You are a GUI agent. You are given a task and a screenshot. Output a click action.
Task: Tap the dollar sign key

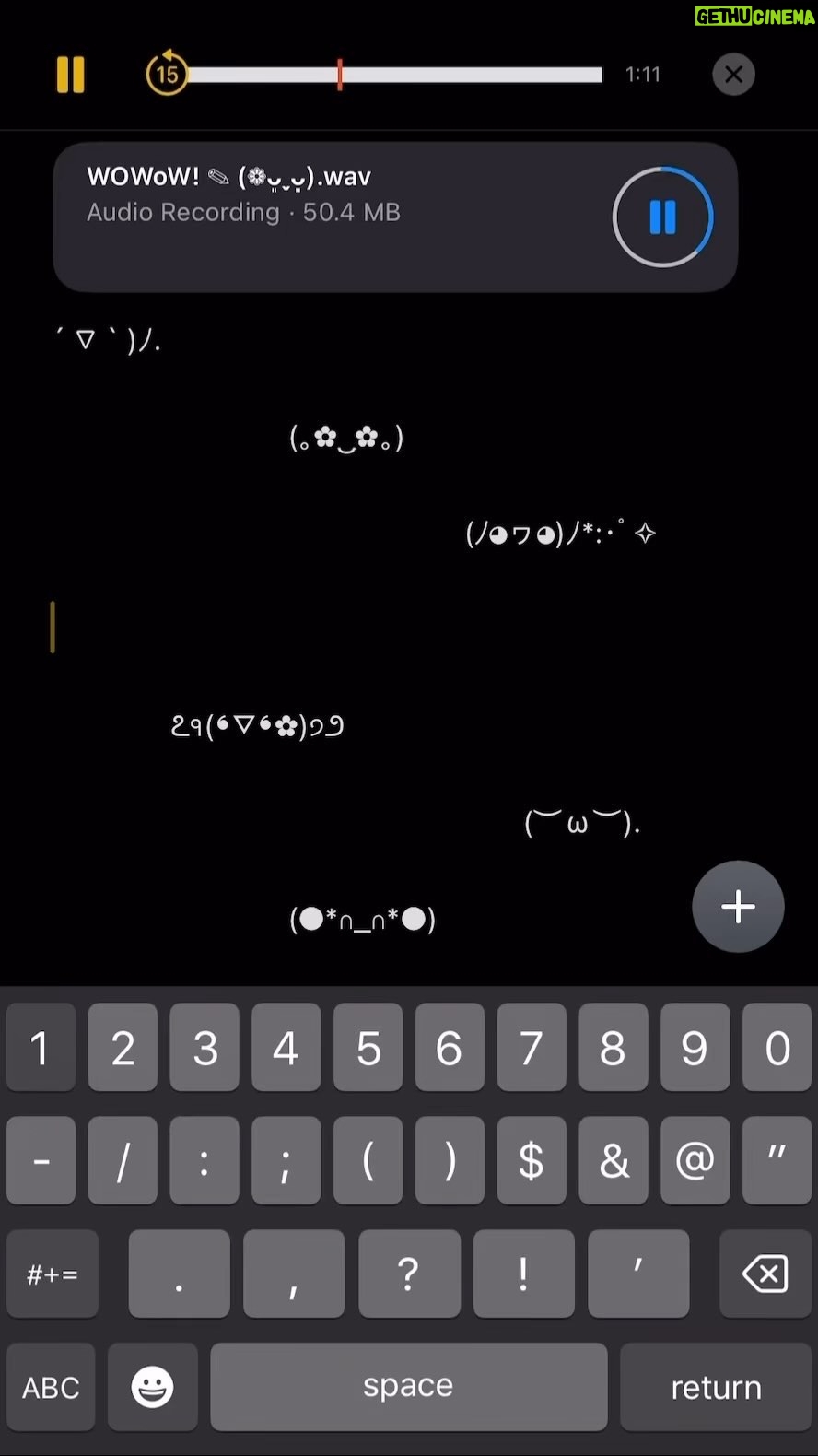click(x=532, y=1161)
